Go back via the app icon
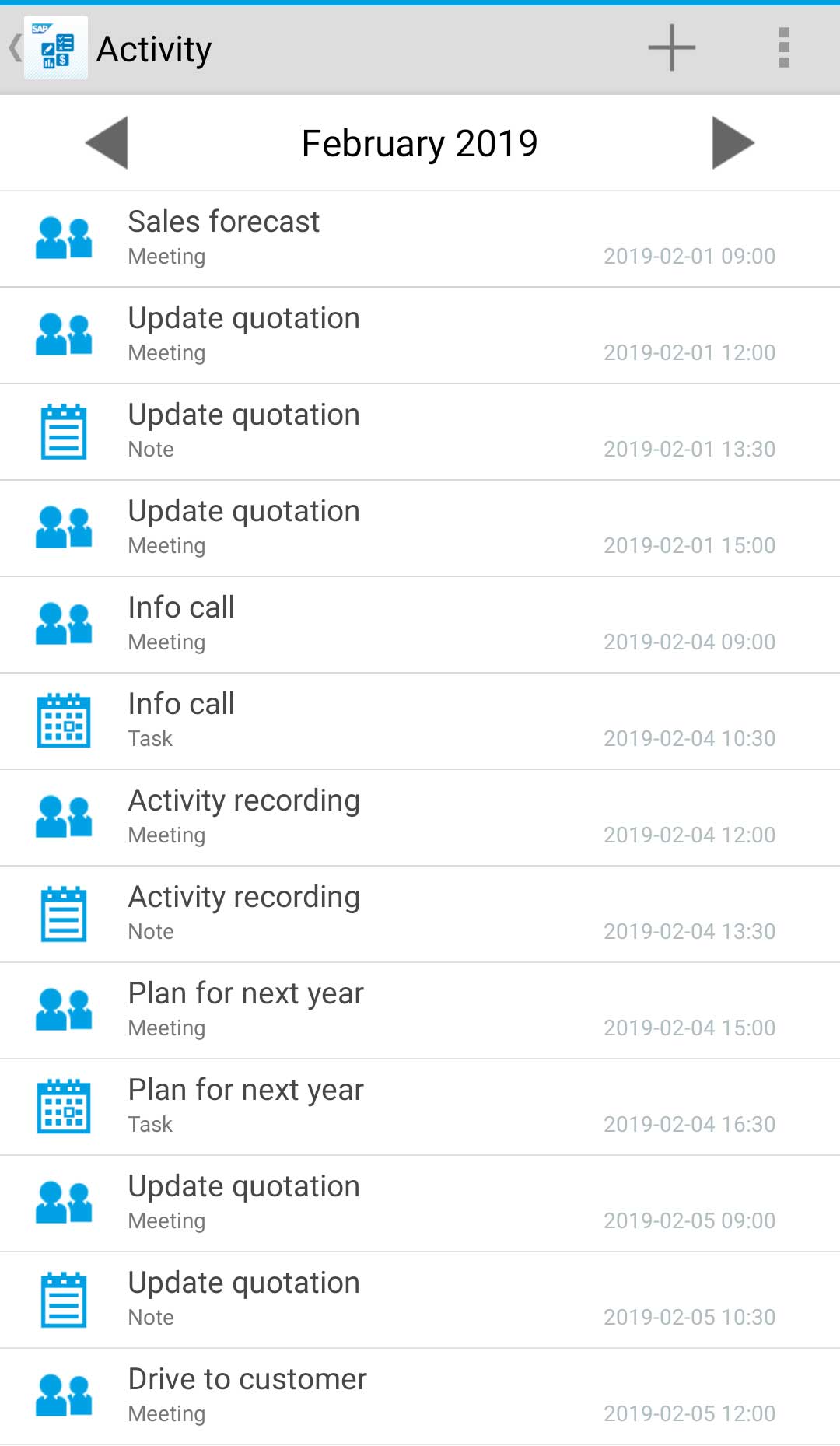Image resolution: width=840 pixels, height=1446 pixels. coord(48,48)
